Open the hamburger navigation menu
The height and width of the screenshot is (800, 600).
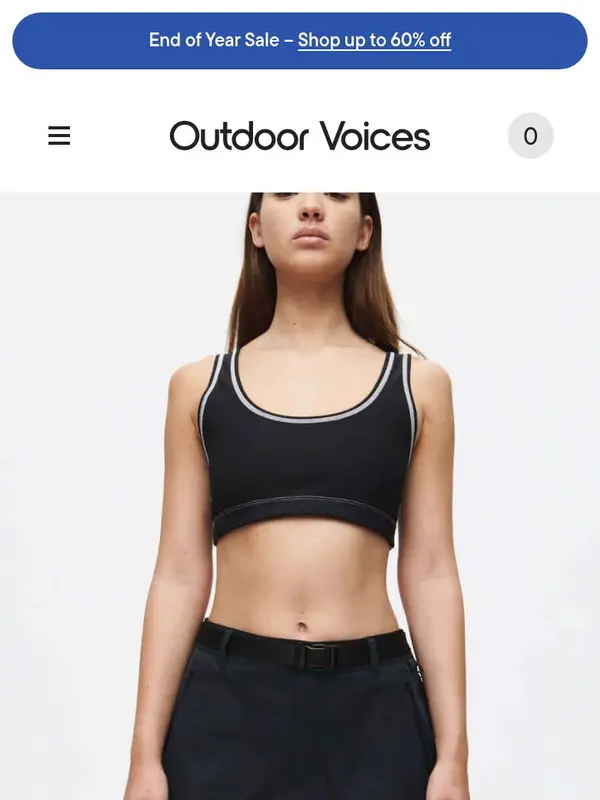click(59, 136)
